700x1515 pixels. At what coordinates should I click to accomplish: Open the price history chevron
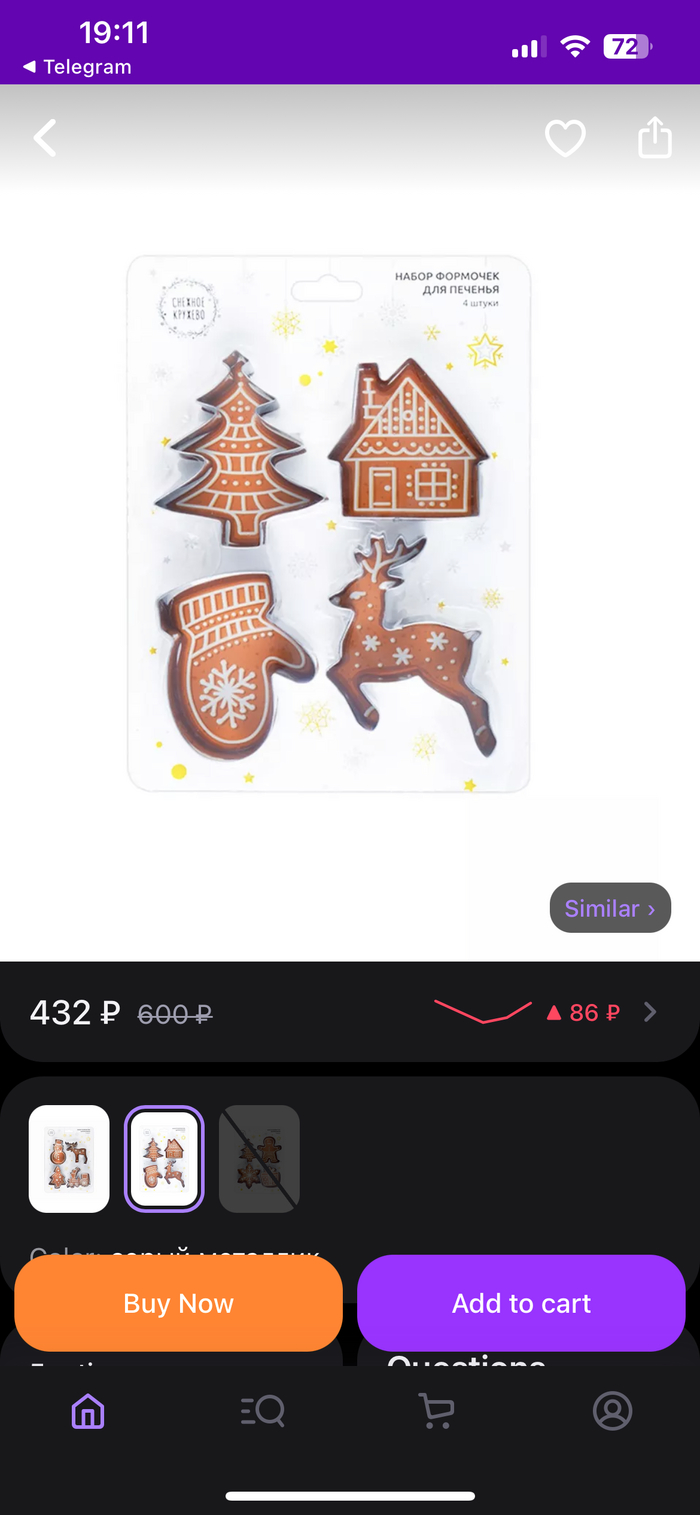click(650, 1012)
